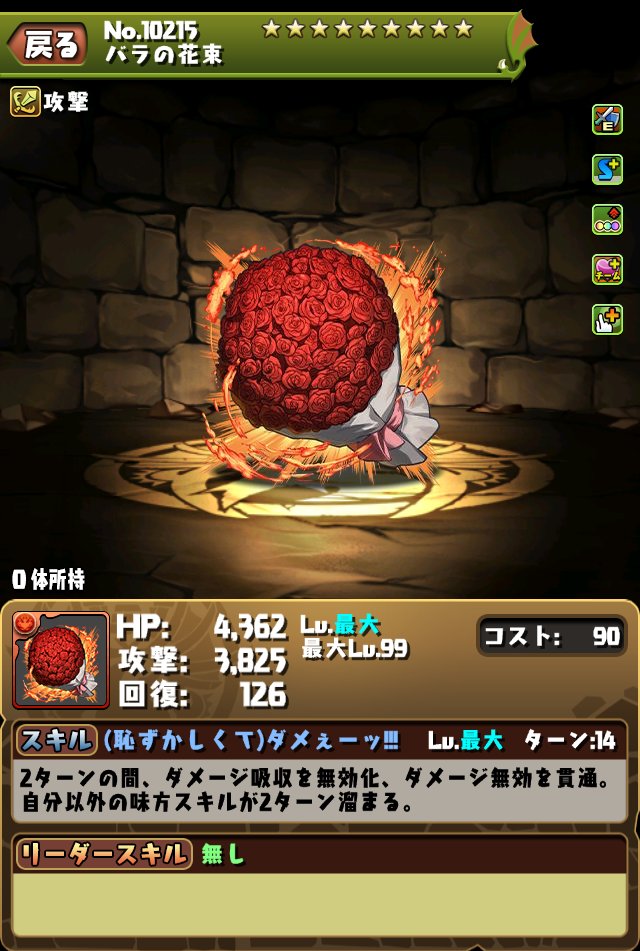Tap the バラの花束 monster thumbnail

61,660
